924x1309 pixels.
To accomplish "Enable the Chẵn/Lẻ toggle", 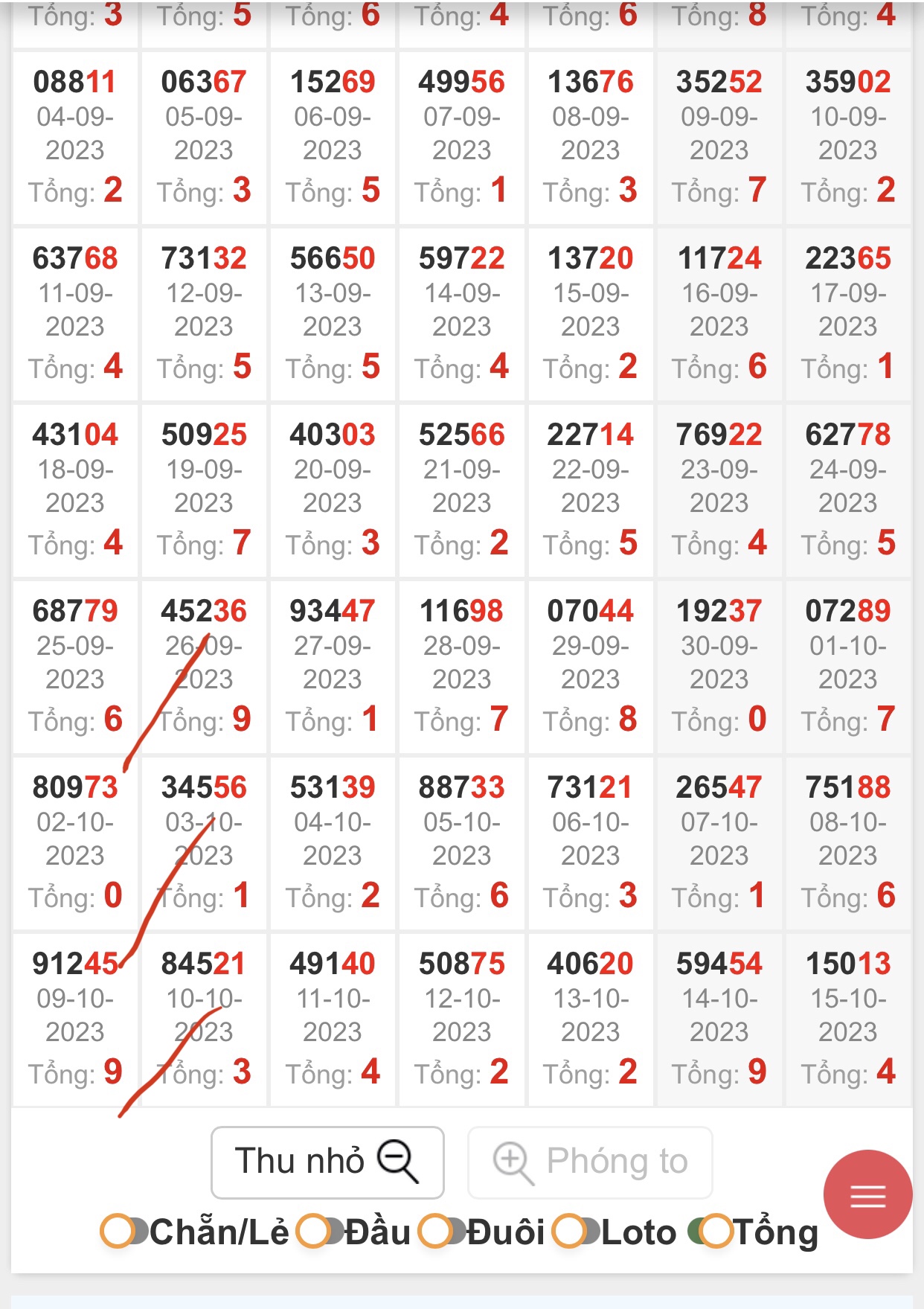I will click(125, 1232).
